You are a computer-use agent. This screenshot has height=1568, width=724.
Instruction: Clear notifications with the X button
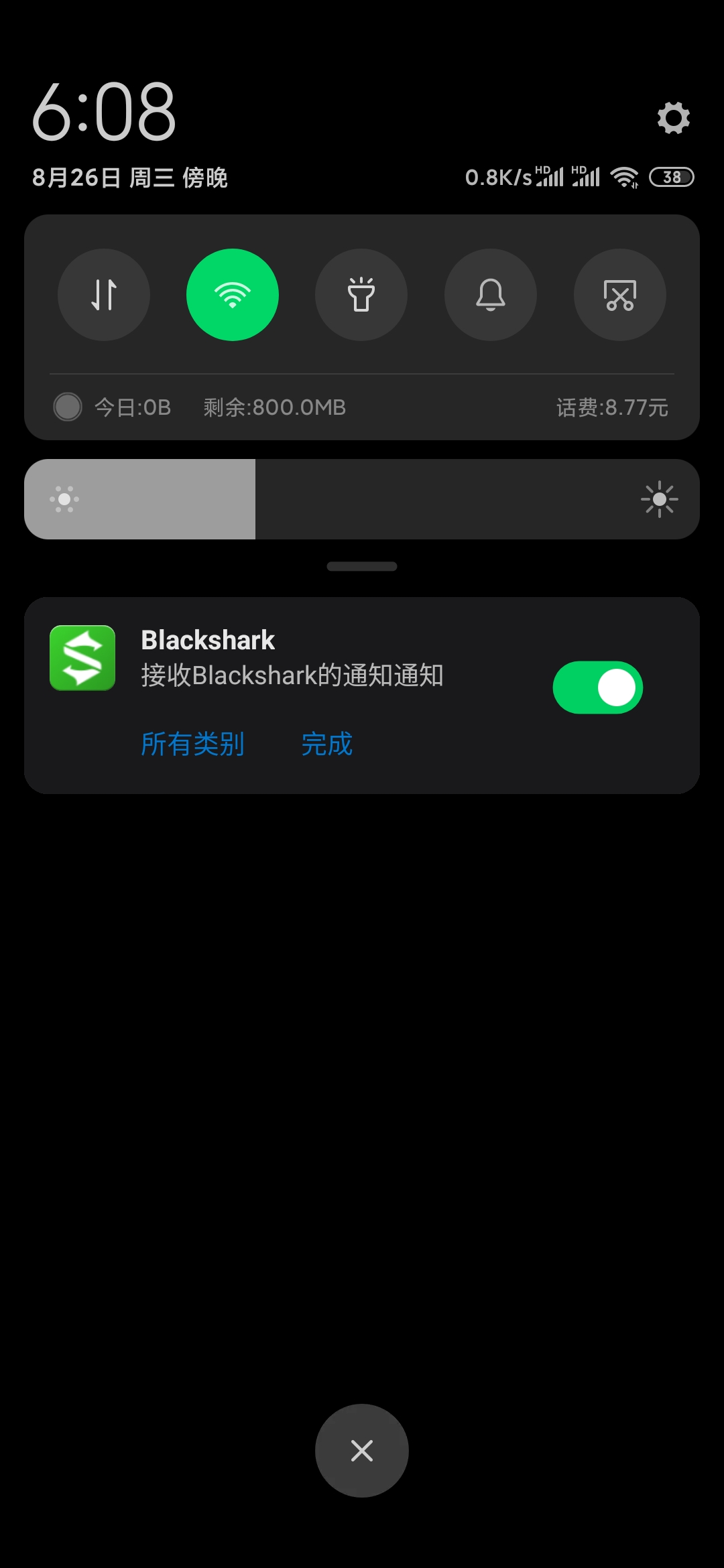tap(362, 1451)
